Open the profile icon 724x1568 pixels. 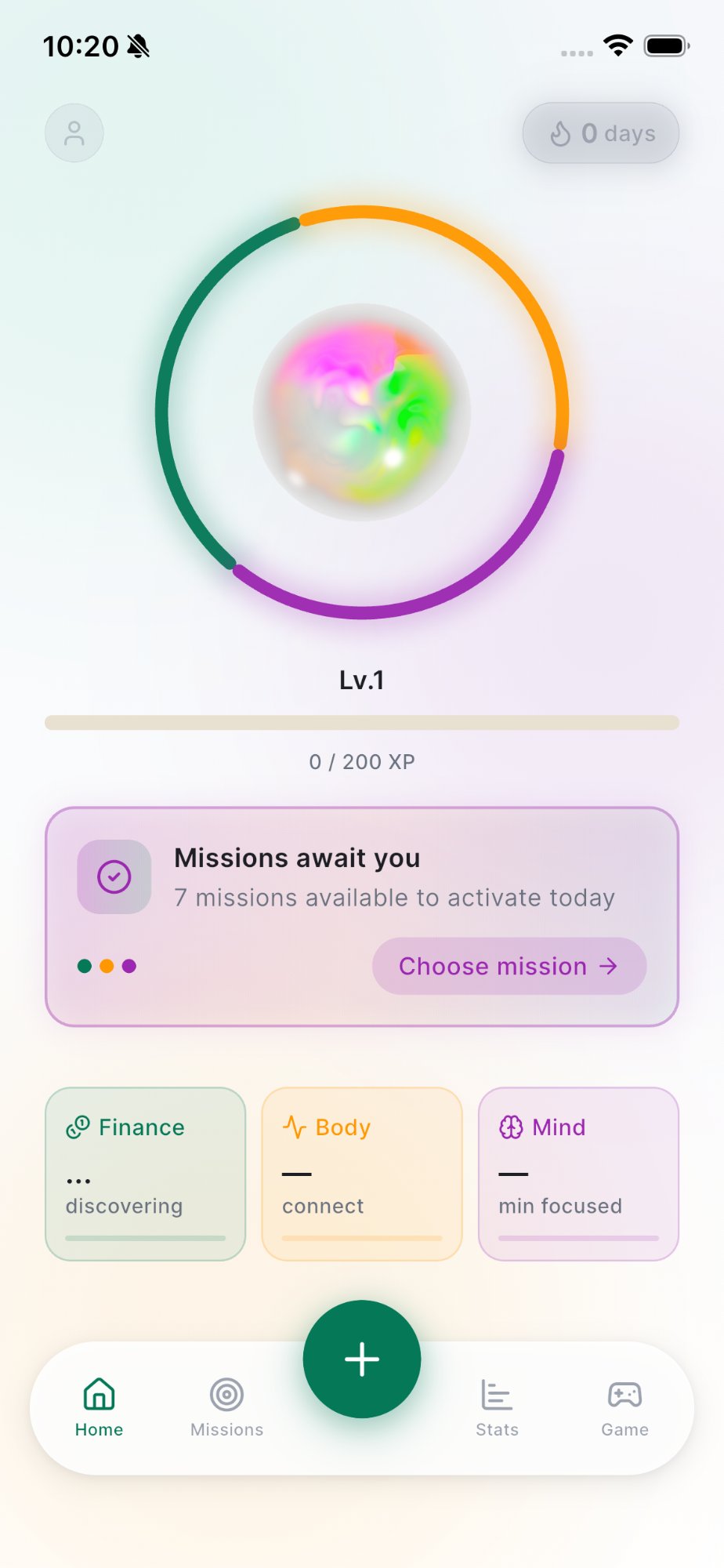(74, 133)
